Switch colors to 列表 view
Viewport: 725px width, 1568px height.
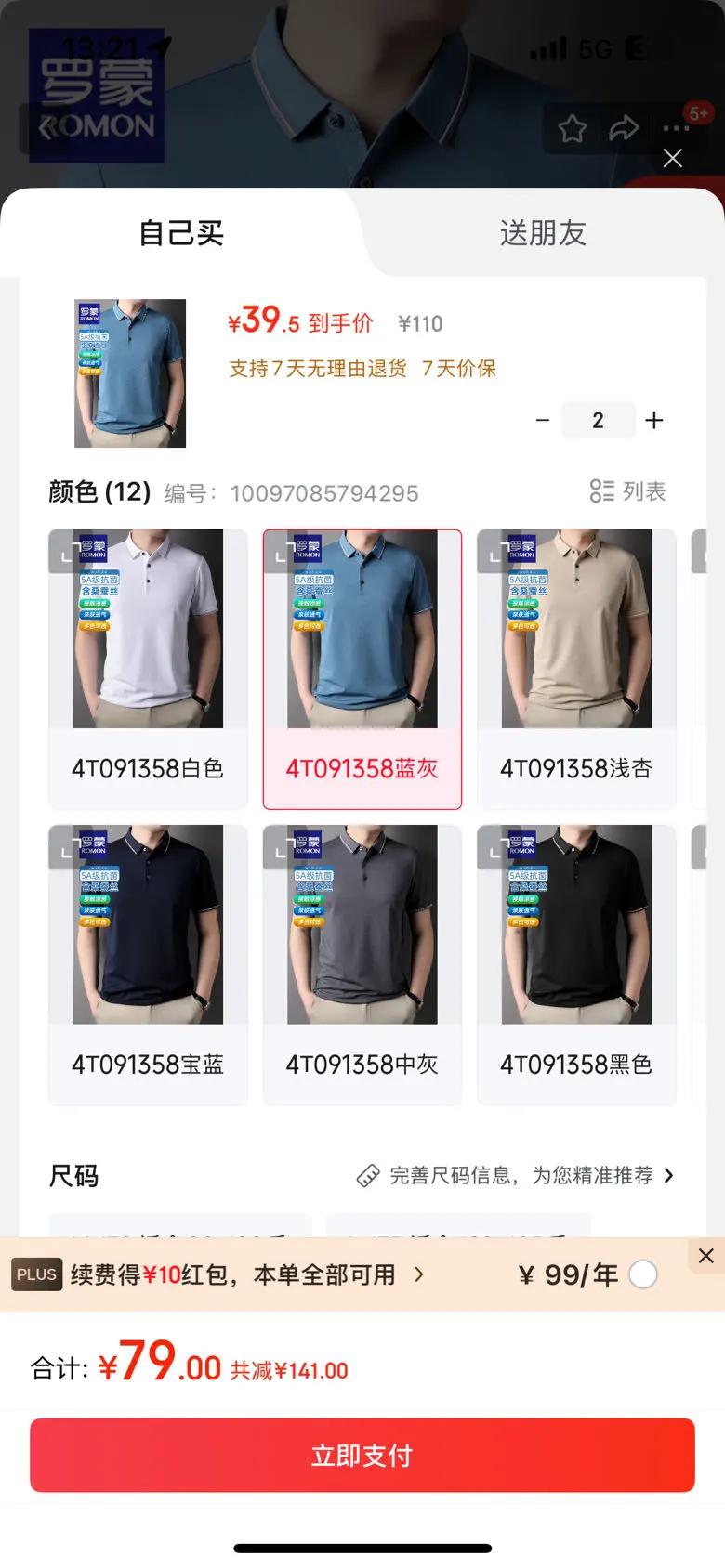(628, 491)
